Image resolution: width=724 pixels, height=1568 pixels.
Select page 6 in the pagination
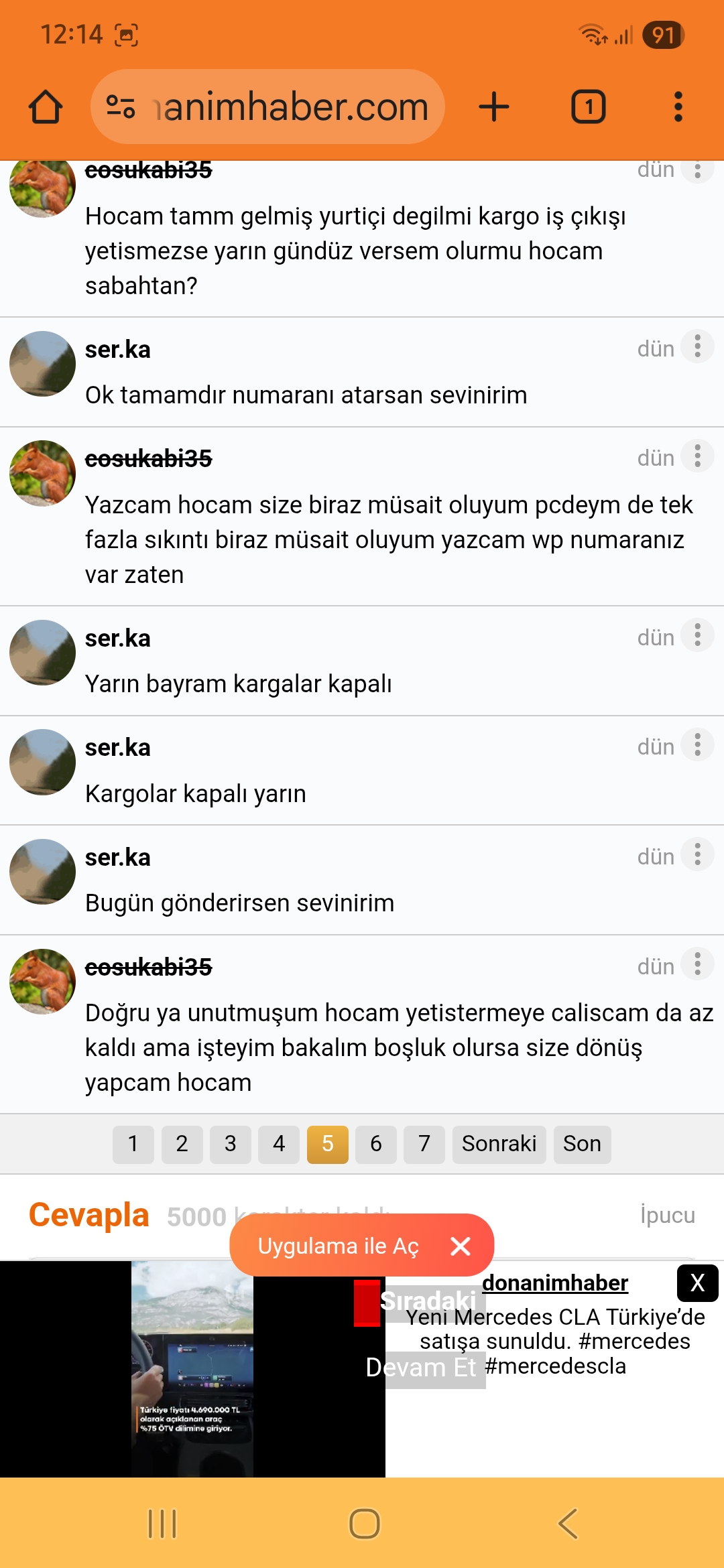tap(376, 1144)
